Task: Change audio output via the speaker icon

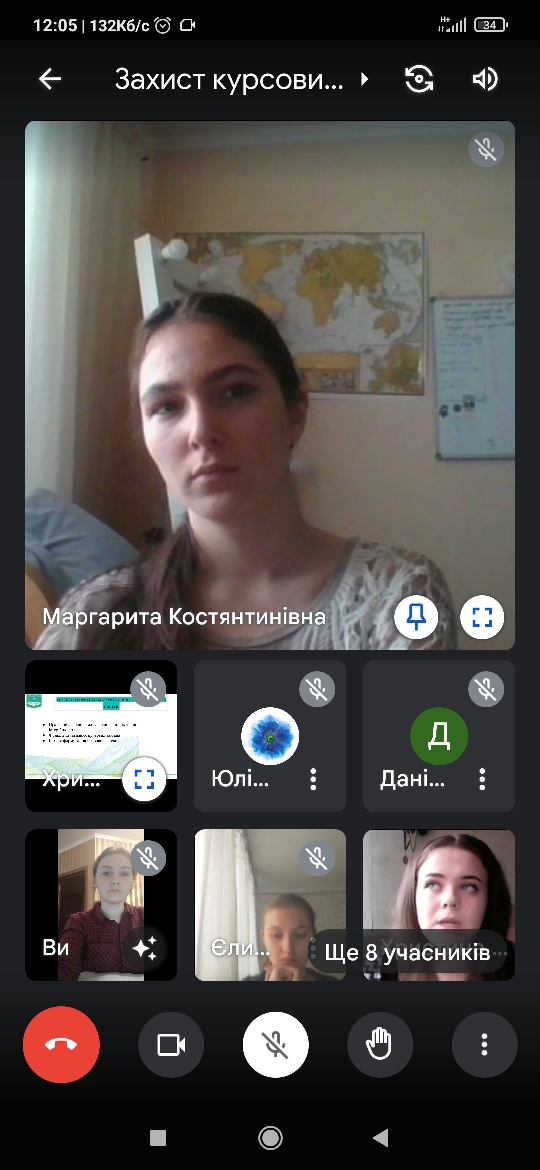Action: click(485, 79)
